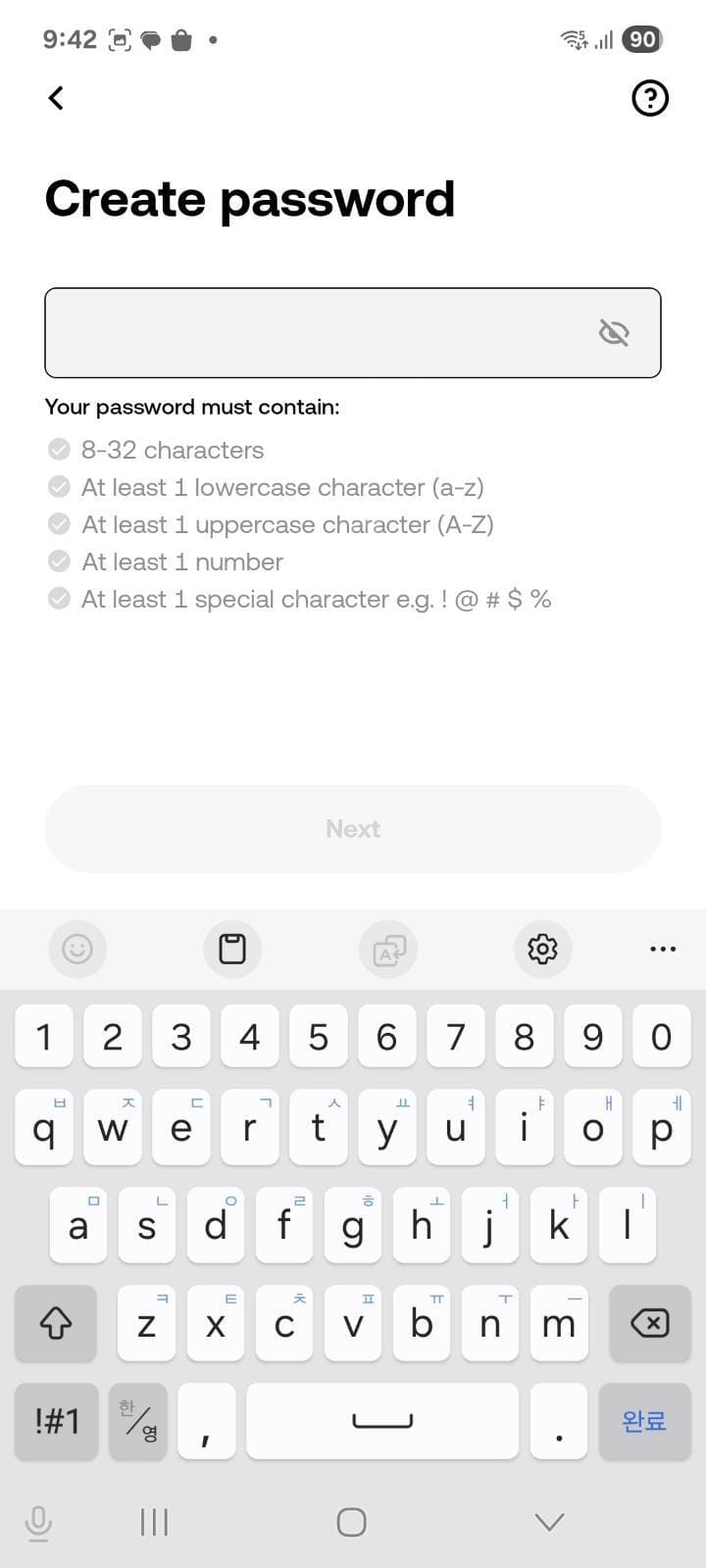Expand more keyboard options via the ellipsis
Screen dimensions: 706x1568
(x=663, y=949)
